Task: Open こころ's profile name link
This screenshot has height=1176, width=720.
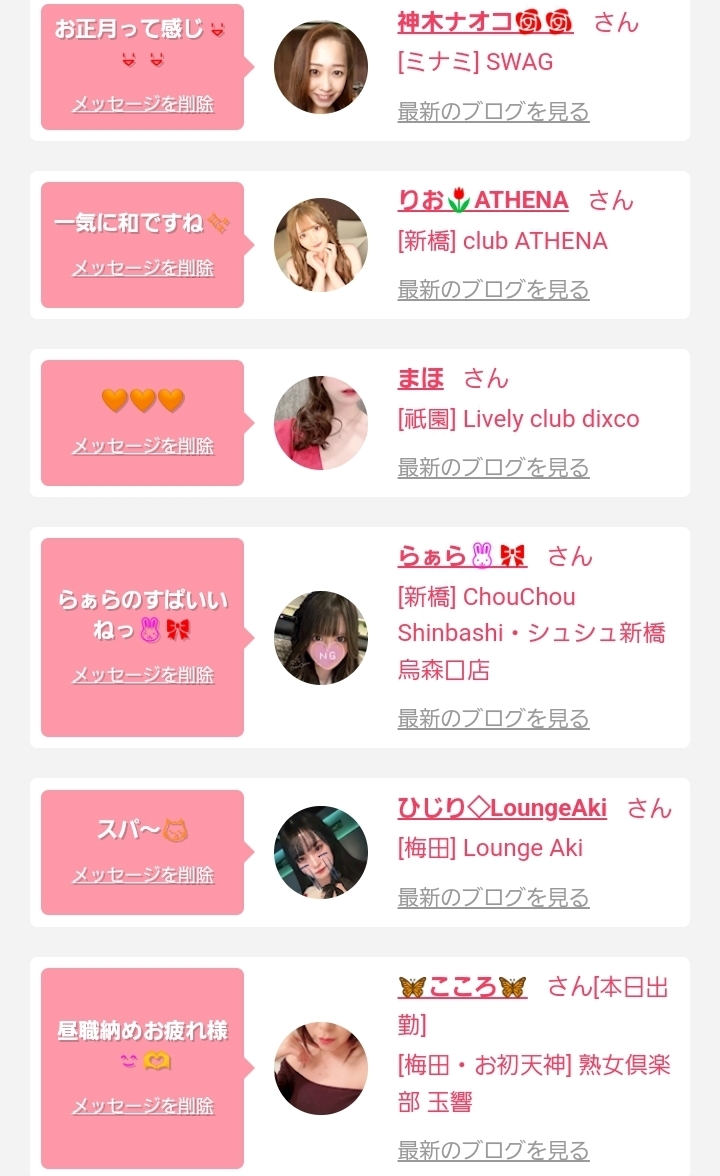Action: click(x=462, y=986)
